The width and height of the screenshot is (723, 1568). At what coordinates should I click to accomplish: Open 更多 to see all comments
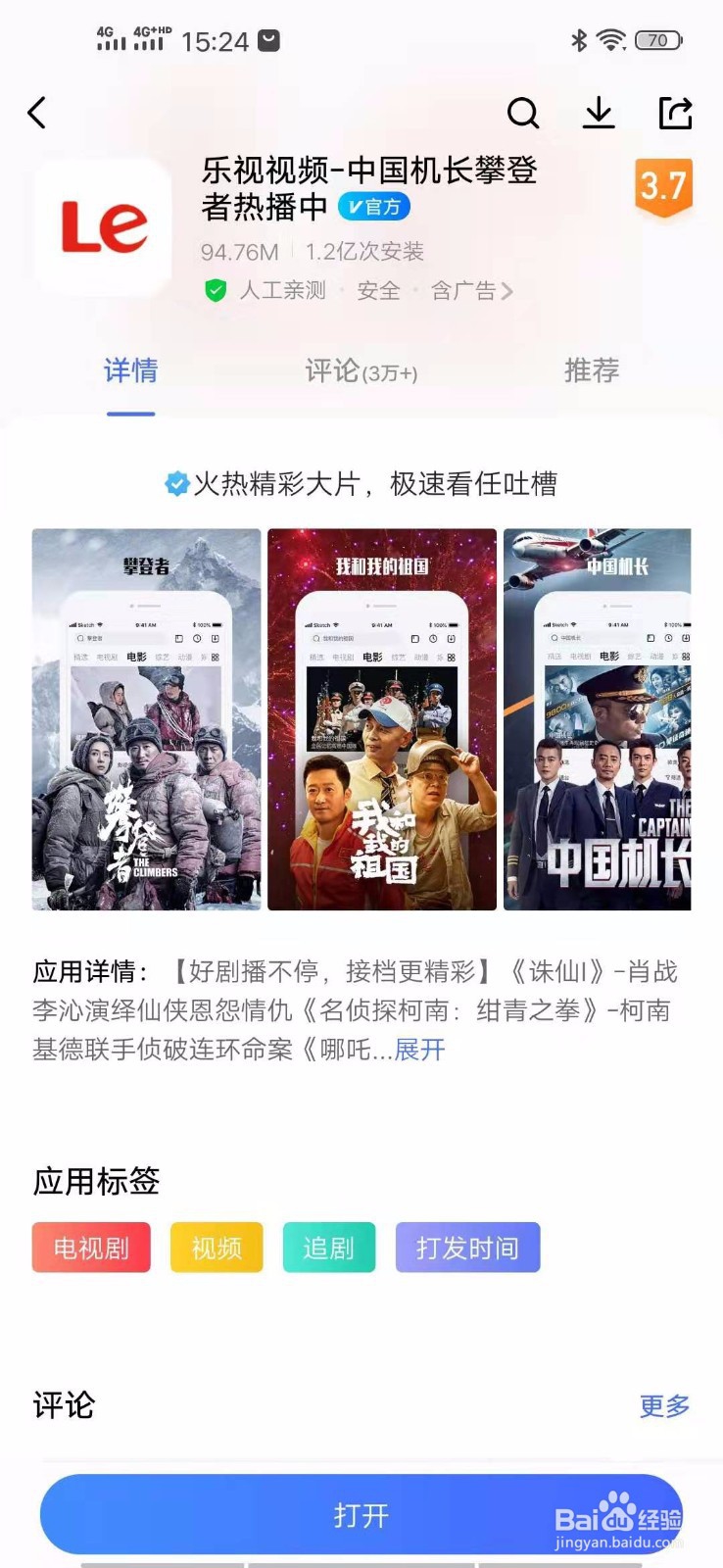[662, 1408]
